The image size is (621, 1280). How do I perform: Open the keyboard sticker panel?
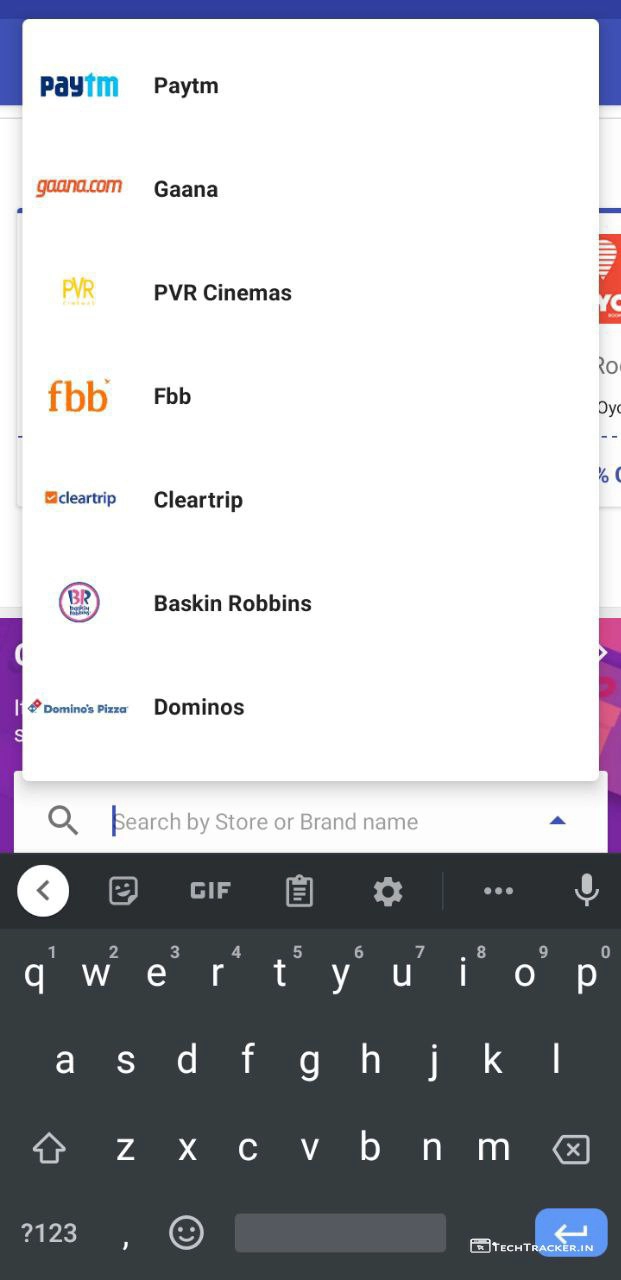[x=123, y=891]
